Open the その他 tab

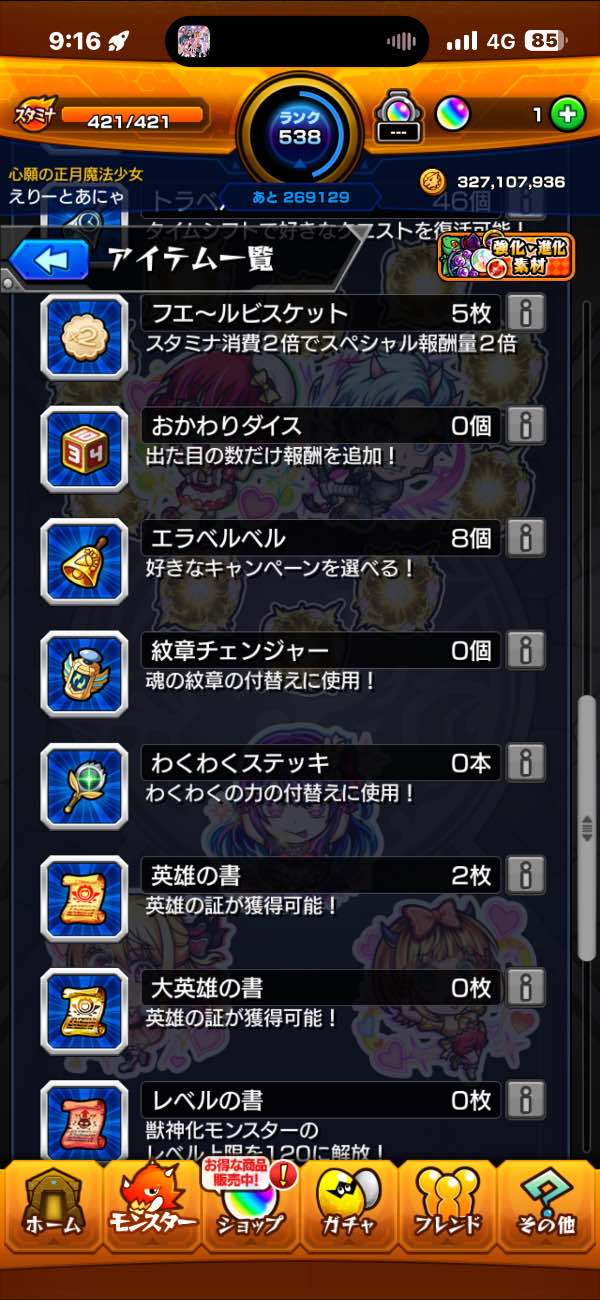547,1213
